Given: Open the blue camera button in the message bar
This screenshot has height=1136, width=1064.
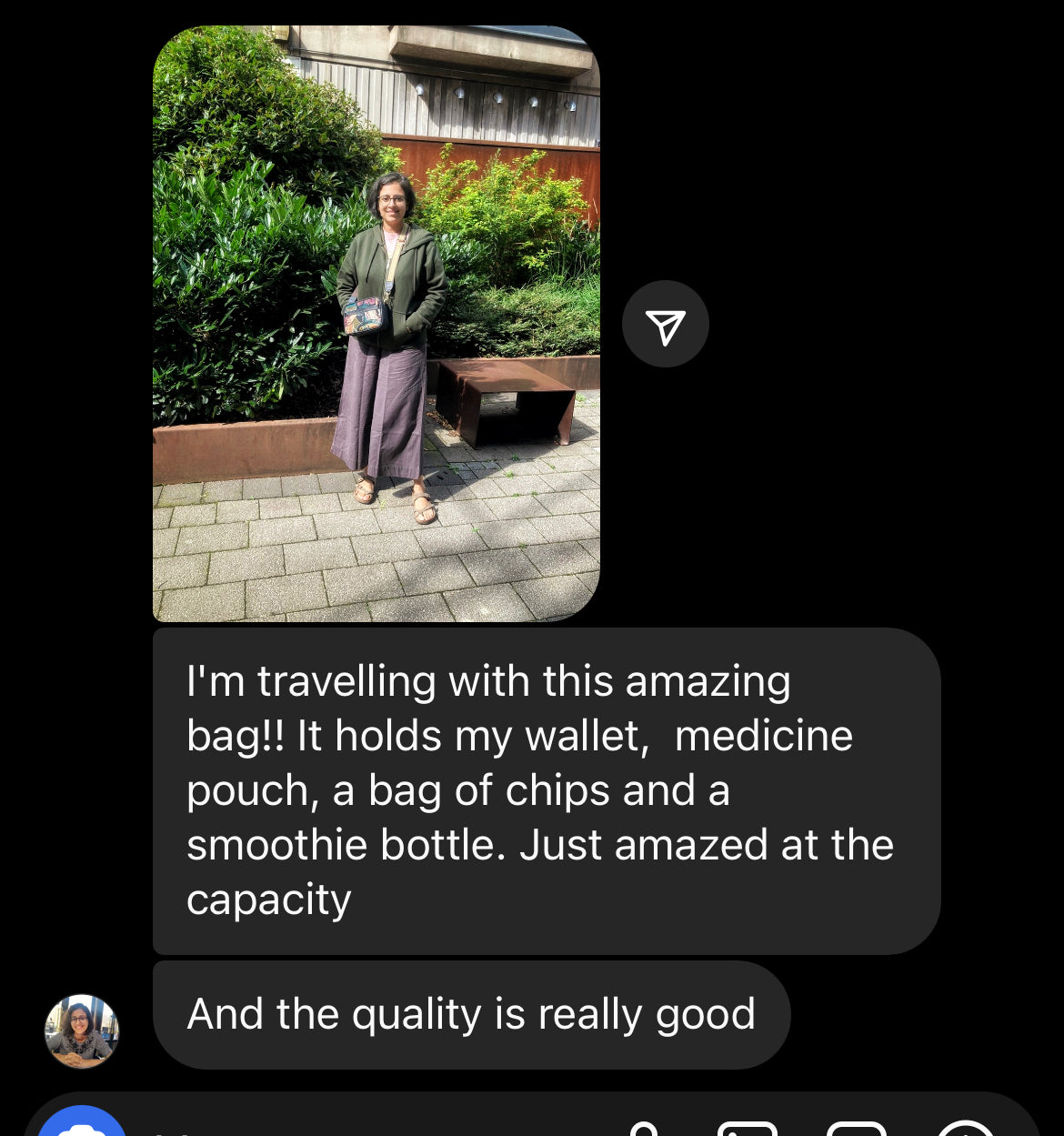Looking at the screenshot, I should pos(82,1126).
